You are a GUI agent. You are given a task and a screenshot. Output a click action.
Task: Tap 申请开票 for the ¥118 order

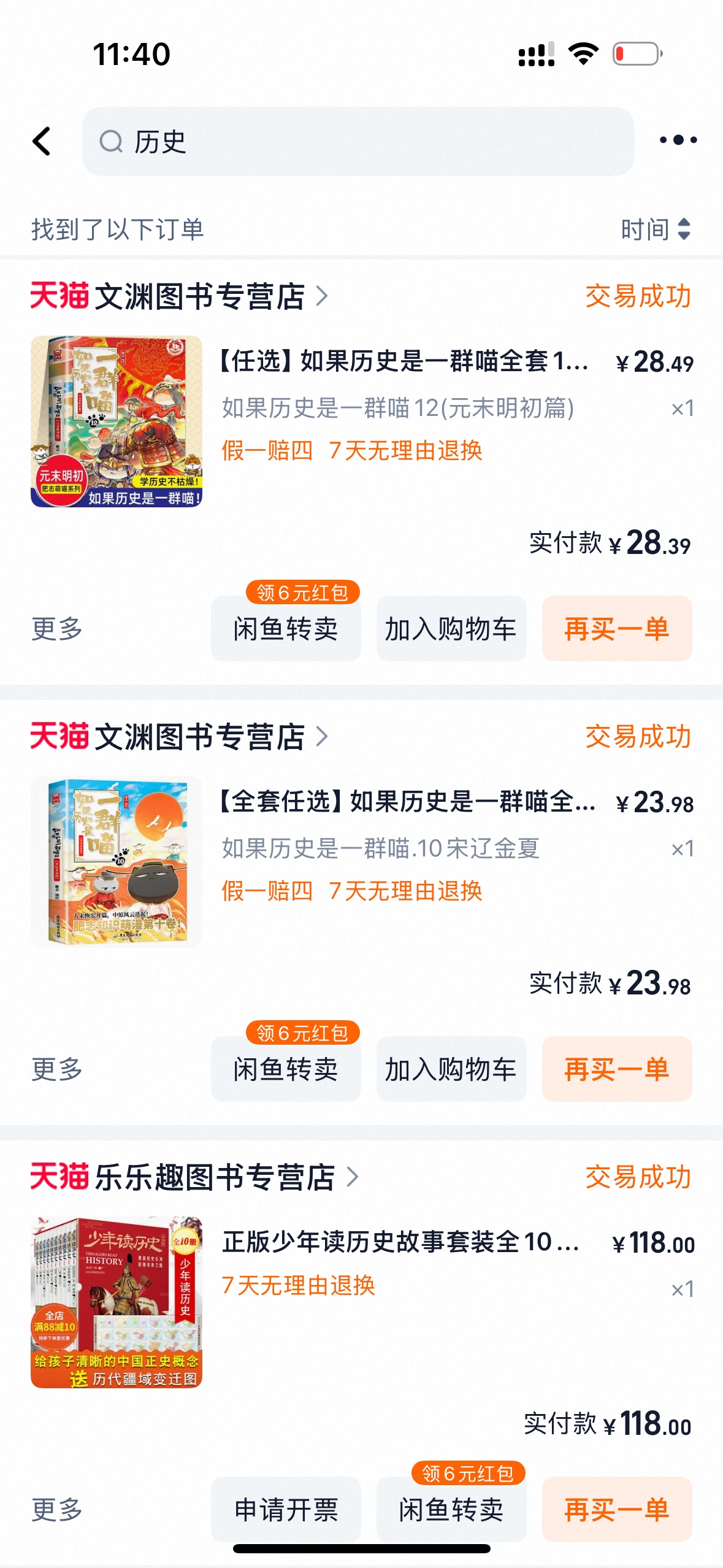286,1510
